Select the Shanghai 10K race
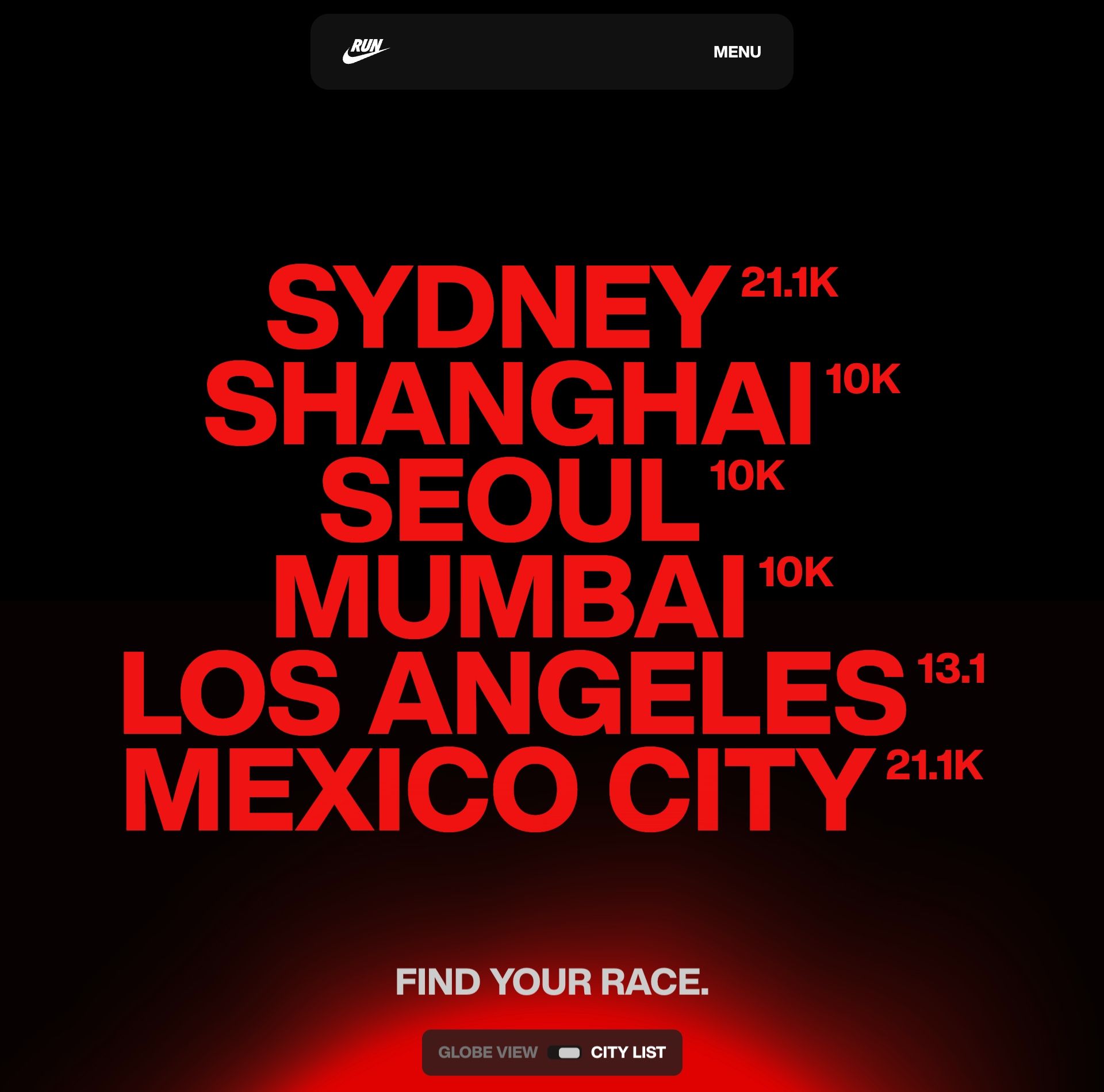 508,403
